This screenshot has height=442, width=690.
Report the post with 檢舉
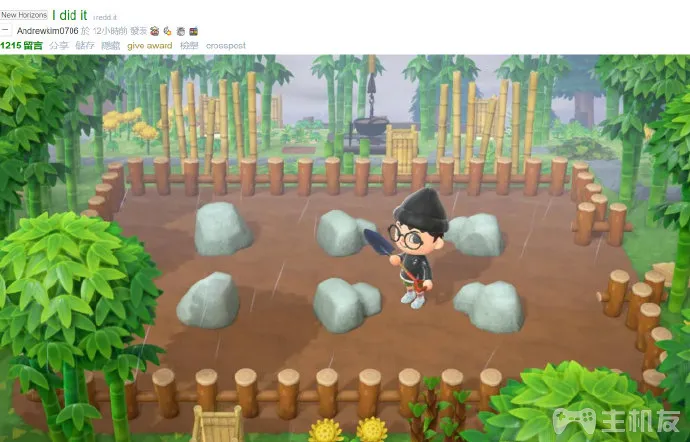[x=189, y=46]
